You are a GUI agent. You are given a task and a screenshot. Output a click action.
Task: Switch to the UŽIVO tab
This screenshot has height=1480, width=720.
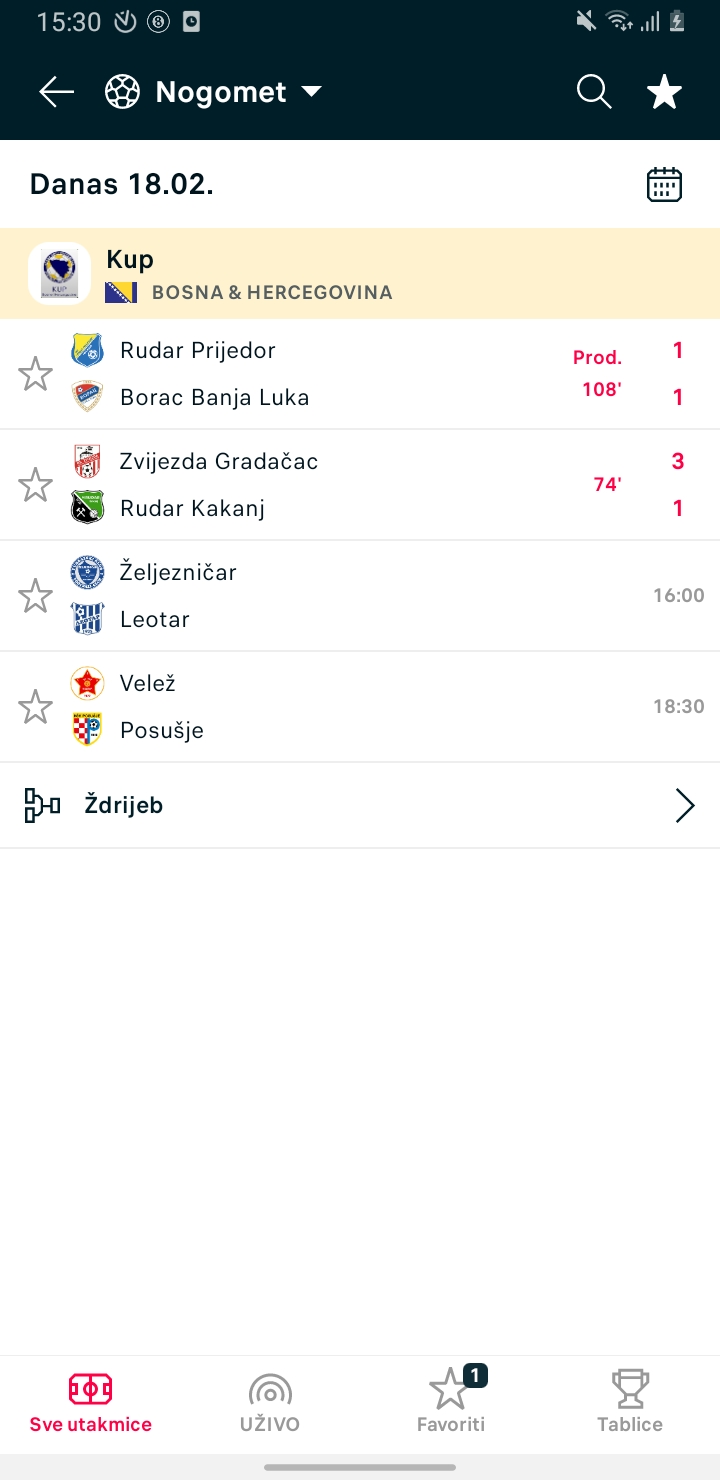(270, 1404)
